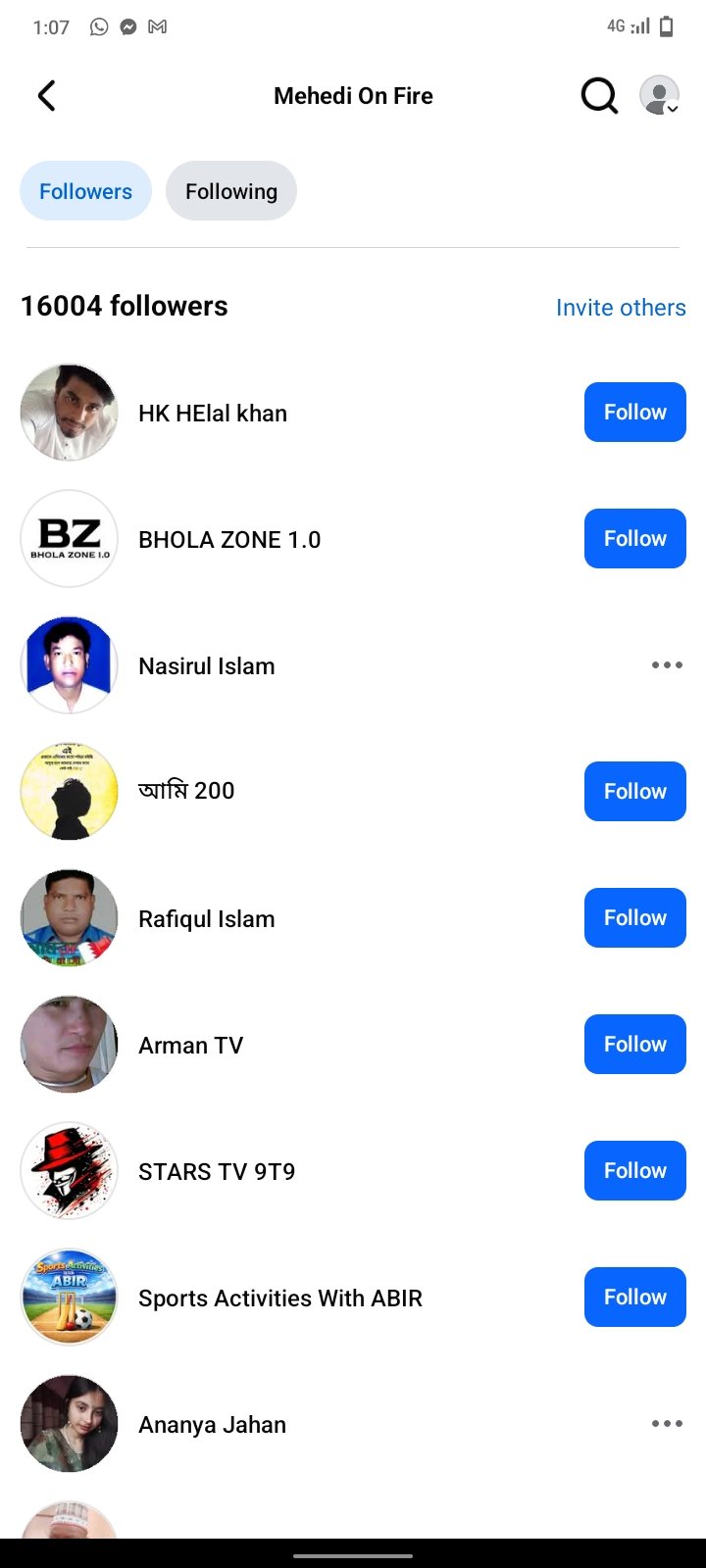Open more options for Ananya Jahan
This screenshot has width=706, height=1568.
(667, 1424)
